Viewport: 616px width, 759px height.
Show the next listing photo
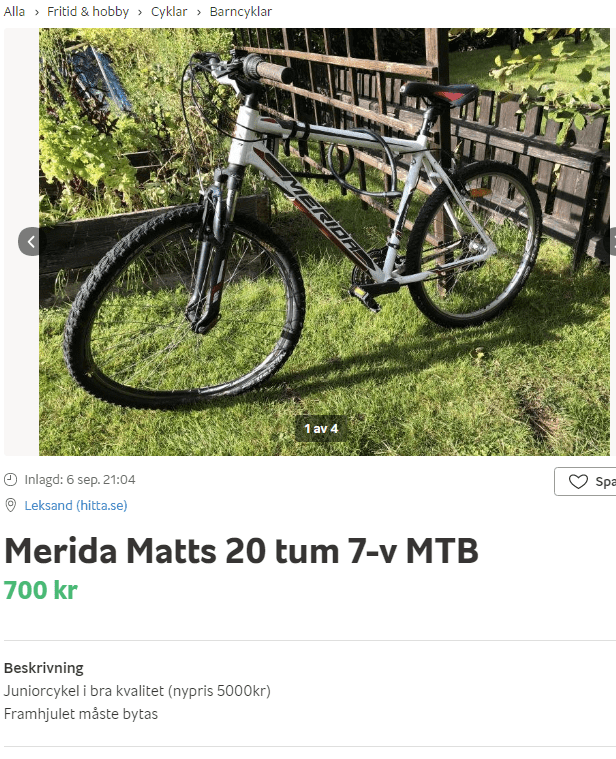pyautogui.click(x=611, y=241)
